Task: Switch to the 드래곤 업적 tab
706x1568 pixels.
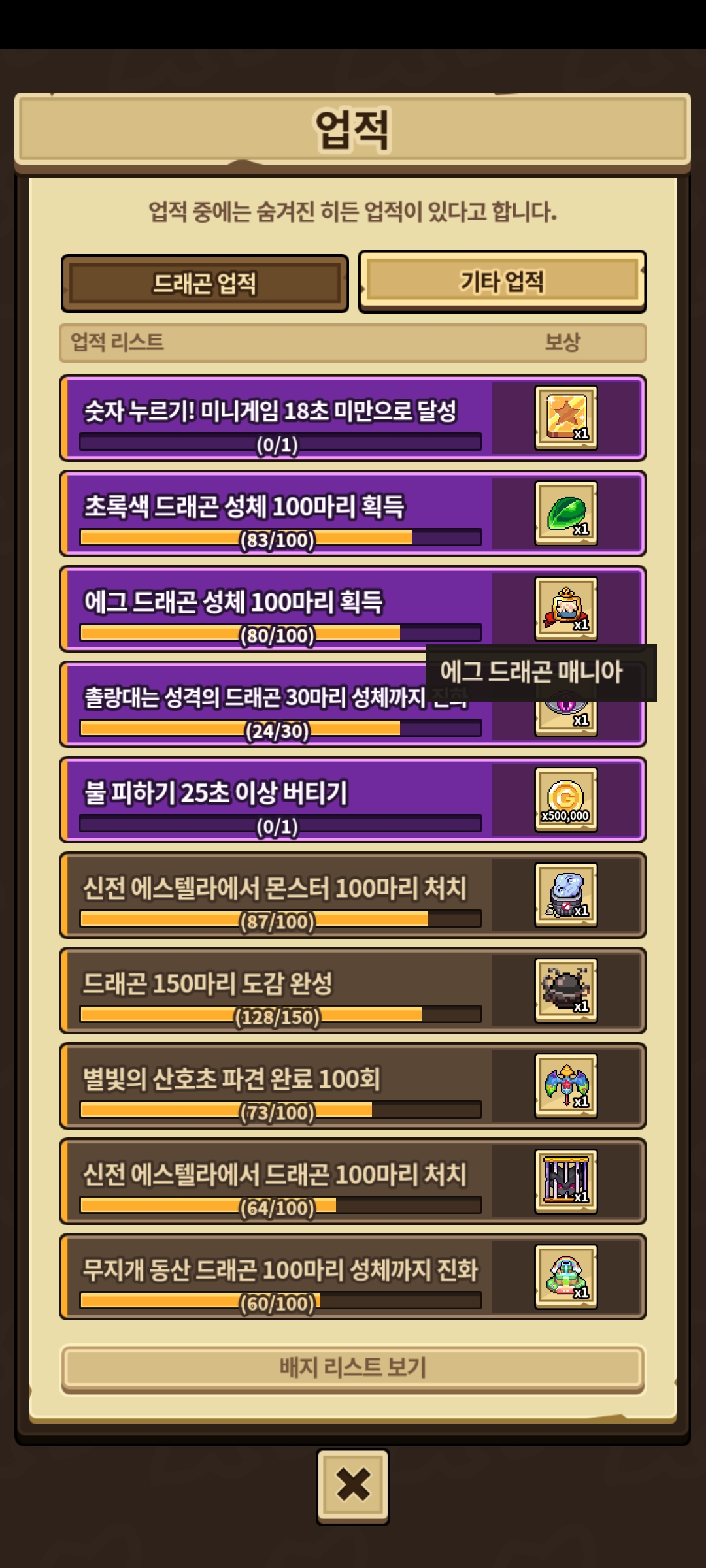Action: [x=204, y=284]
